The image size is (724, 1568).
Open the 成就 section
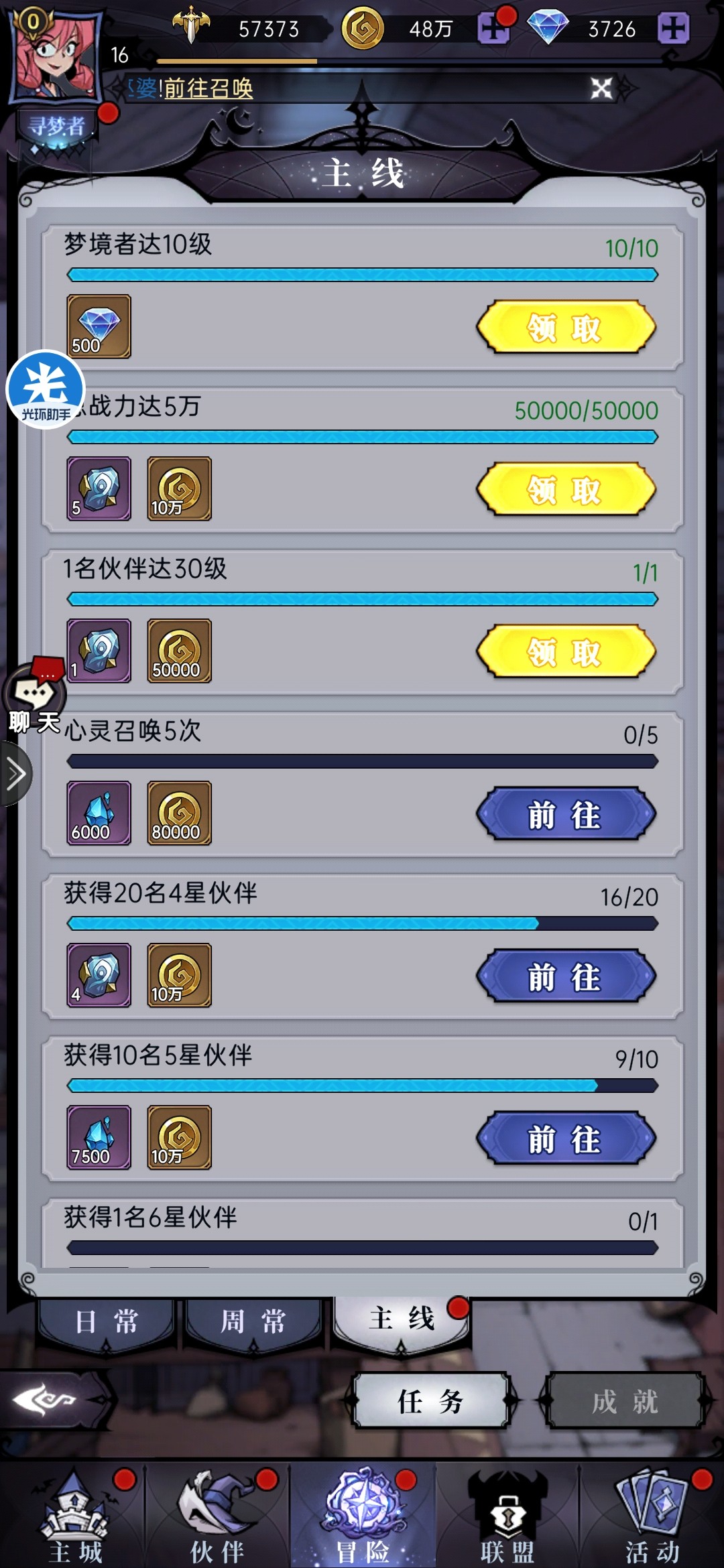[624, 1400]
